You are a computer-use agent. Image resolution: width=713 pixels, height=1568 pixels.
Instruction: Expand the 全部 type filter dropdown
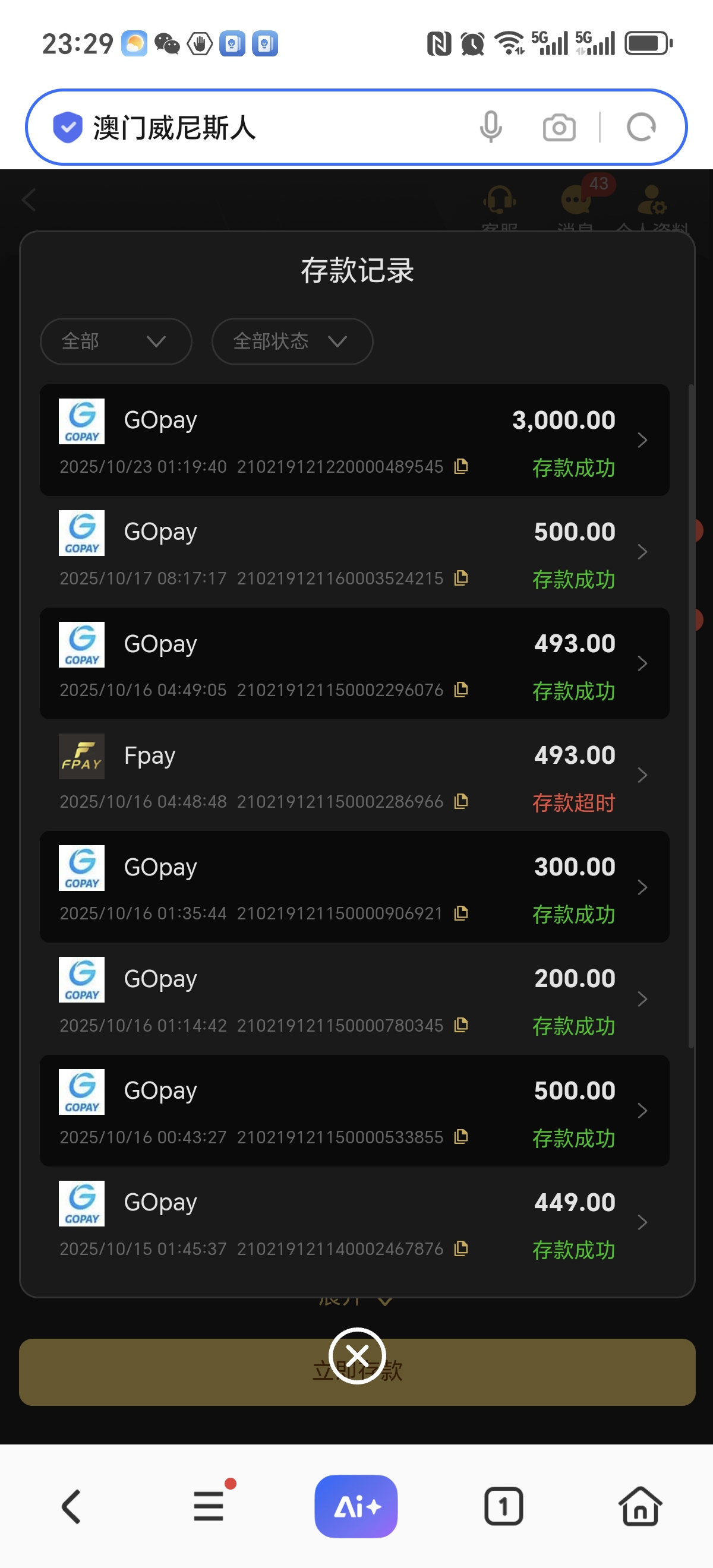point(116,342)
